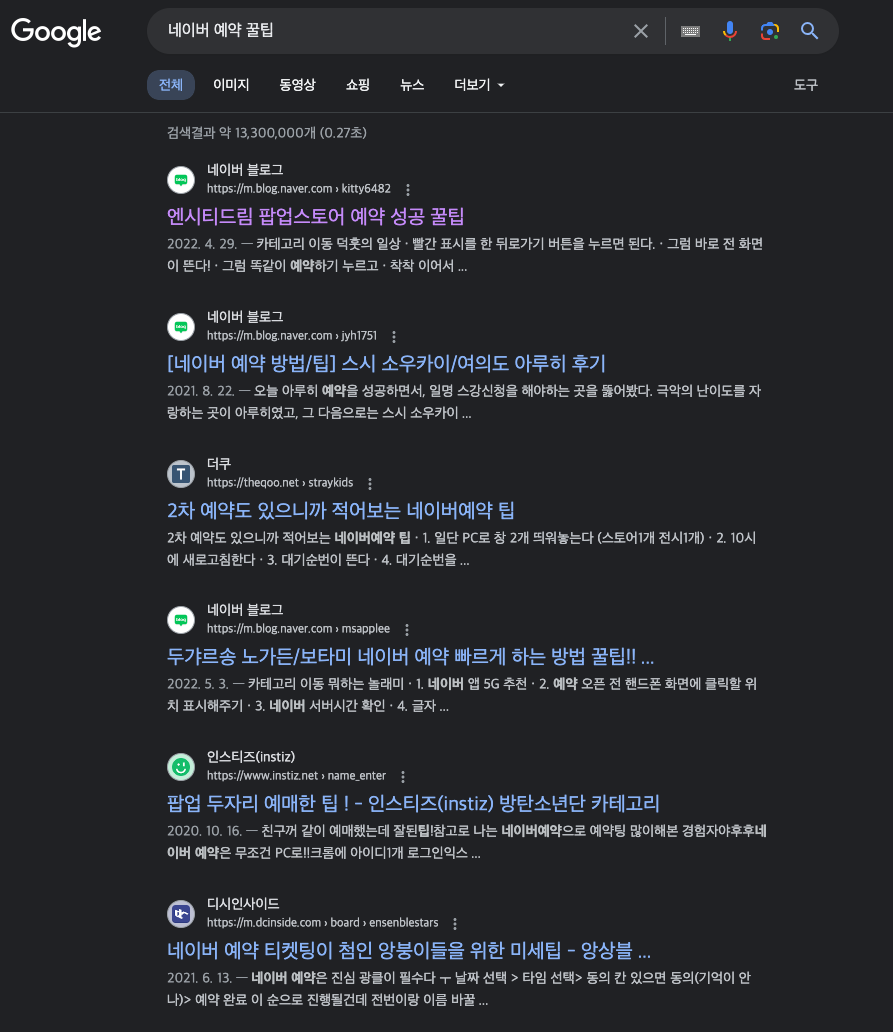Edit the search box query
This screenshot has width=893, height=1032.
point(400,31)
